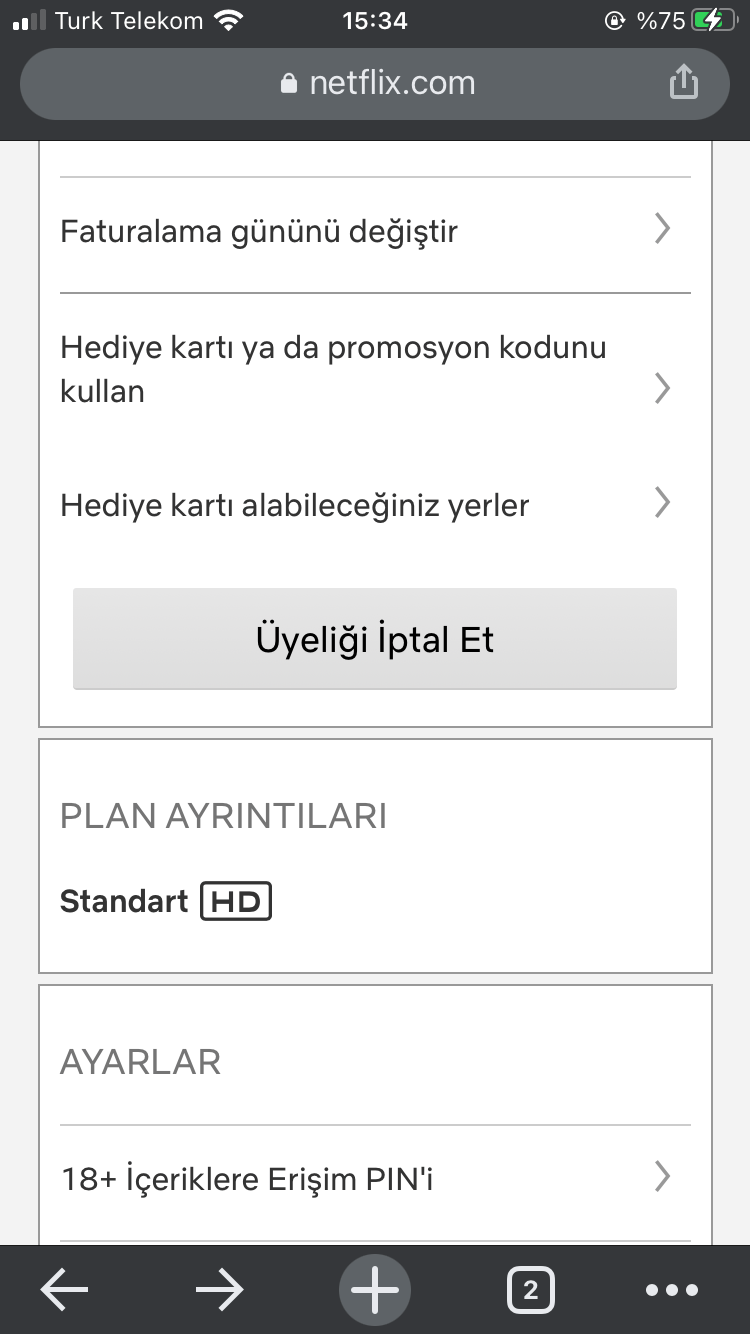The width and height of the screenshot is (750, 1334).
Task: Expand Hediye kartı alabileceğiniz yerler
Action: (x=375, y=505)
